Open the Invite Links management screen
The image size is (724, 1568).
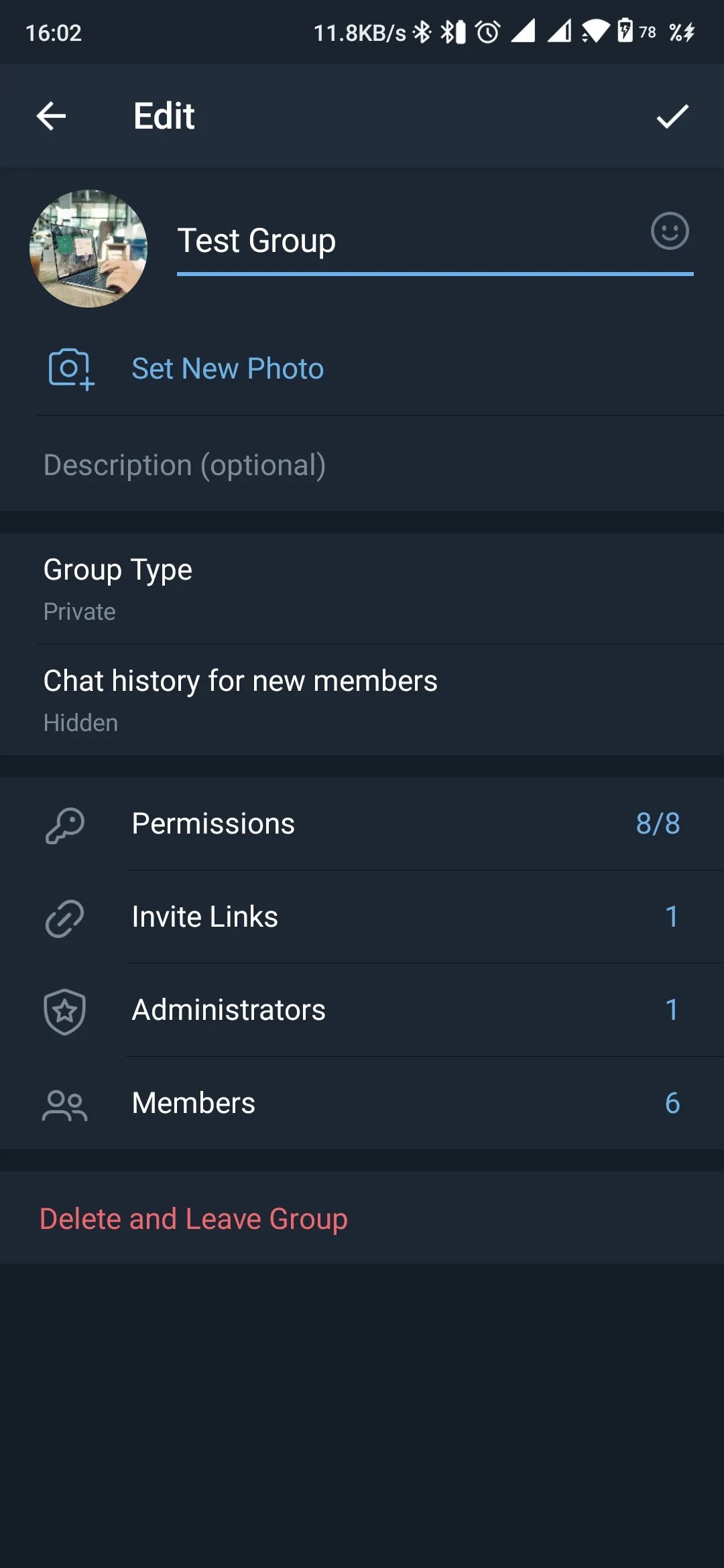(x=362, y=917)
